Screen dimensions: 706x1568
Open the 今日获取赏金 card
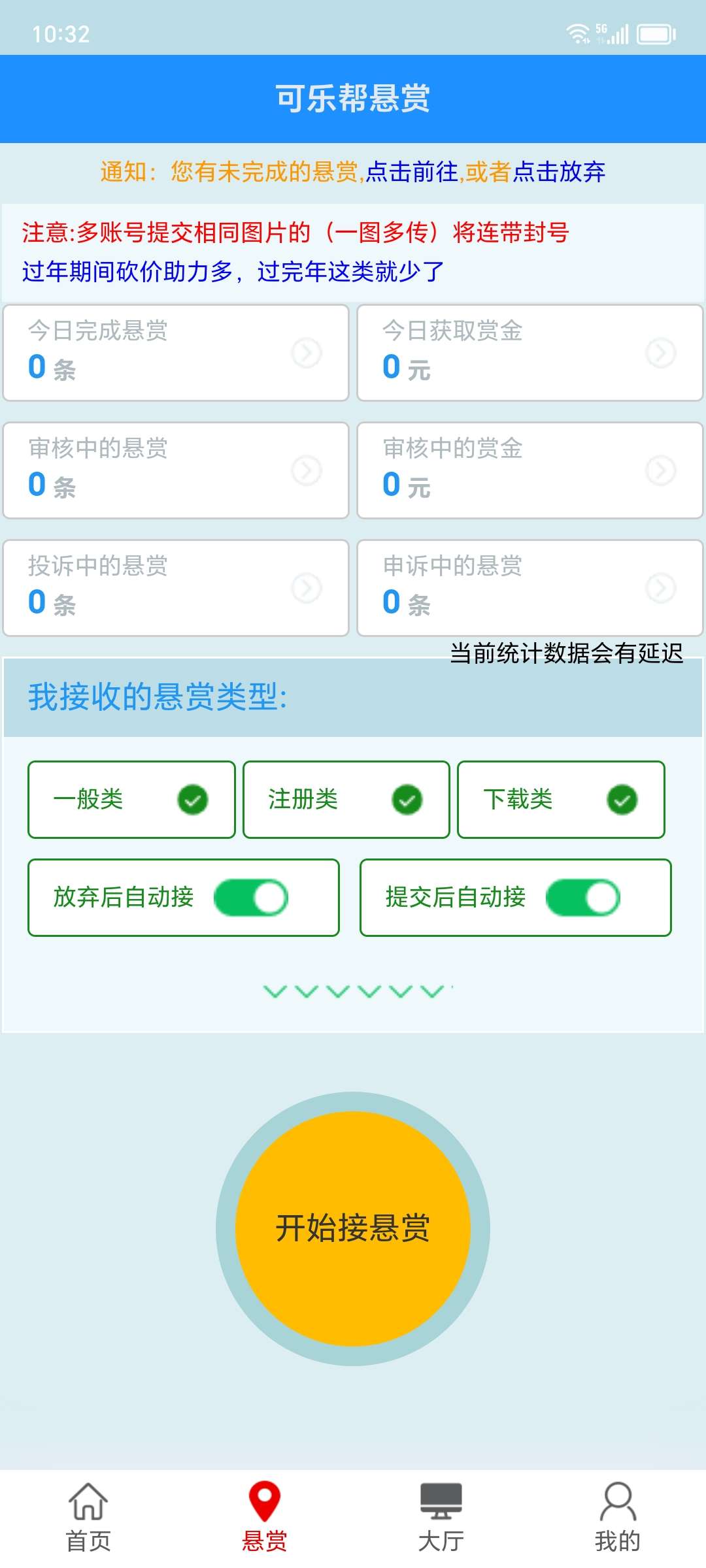click(530, 353)
